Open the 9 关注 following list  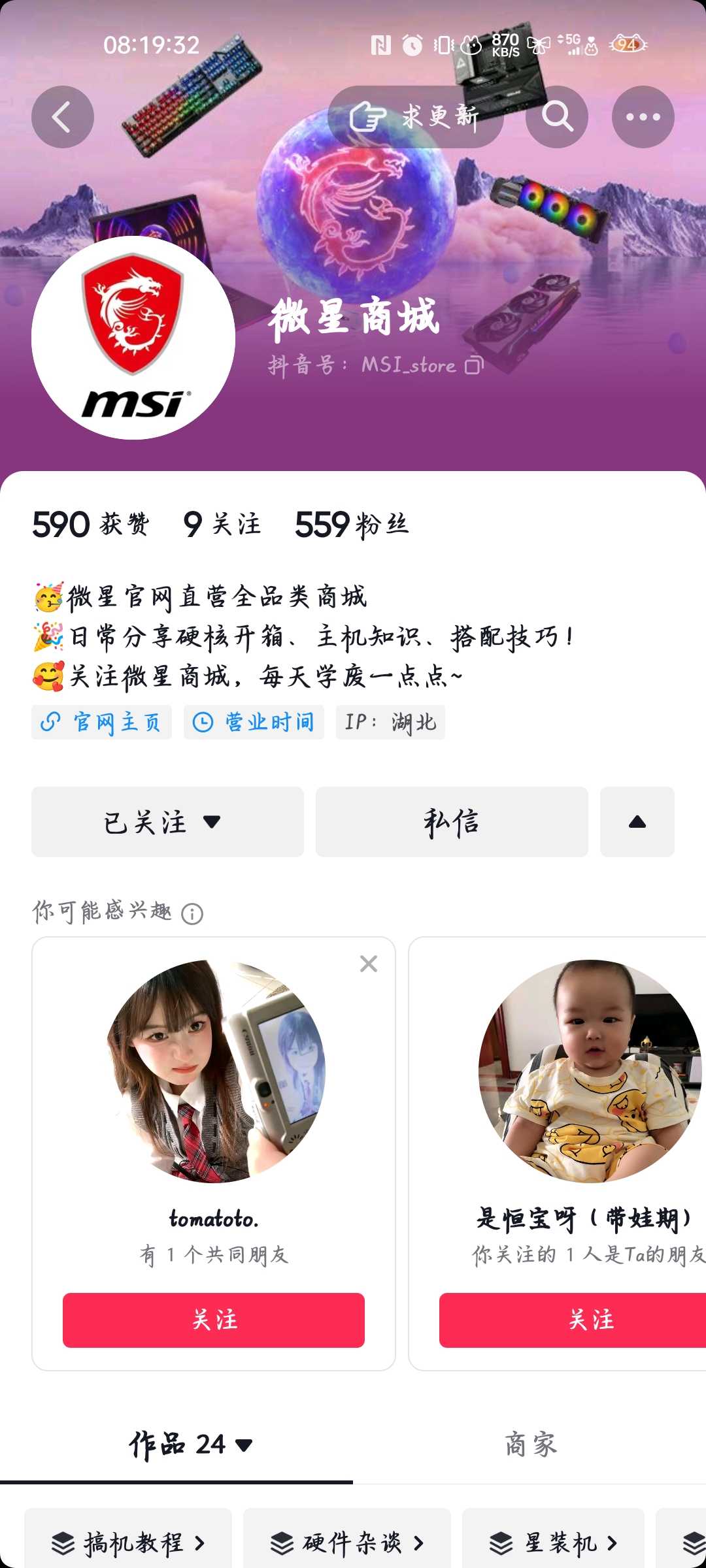click(x=222, y=525)
